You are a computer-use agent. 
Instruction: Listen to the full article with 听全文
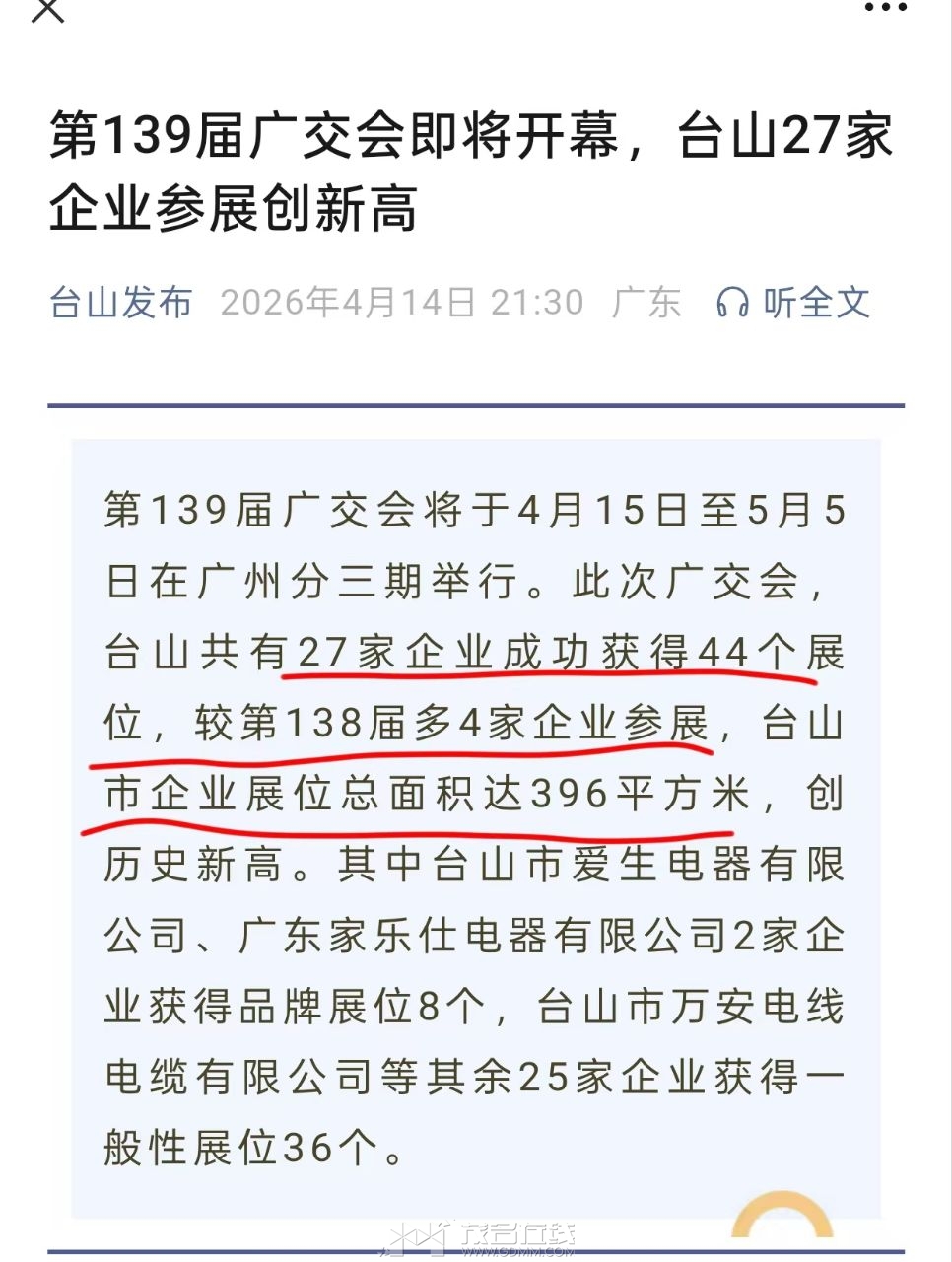pyautogui.click(x=793, y=302)
